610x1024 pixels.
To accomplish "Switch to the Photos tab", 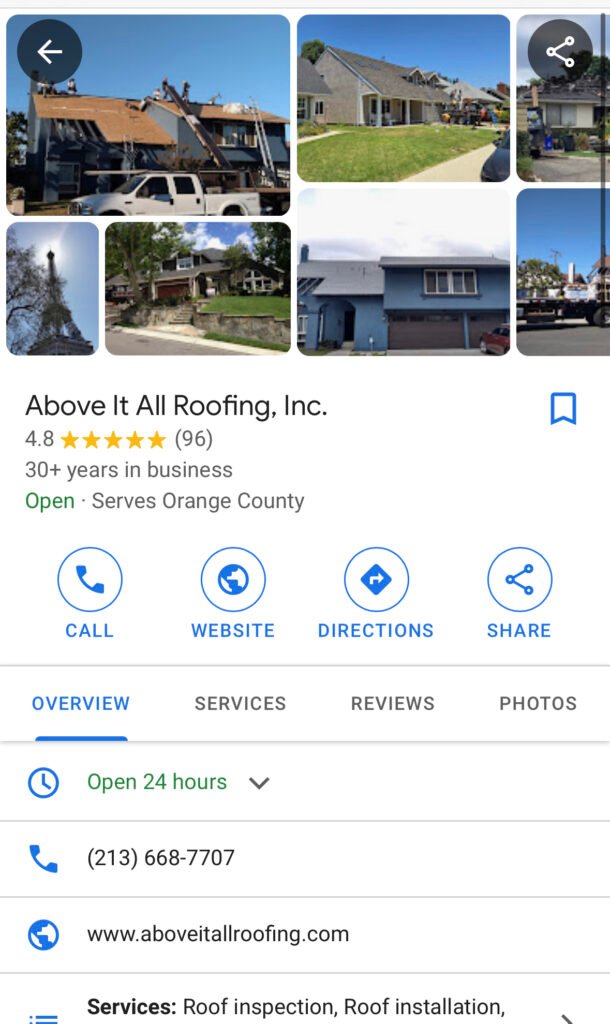I will [x=538, y=703].
